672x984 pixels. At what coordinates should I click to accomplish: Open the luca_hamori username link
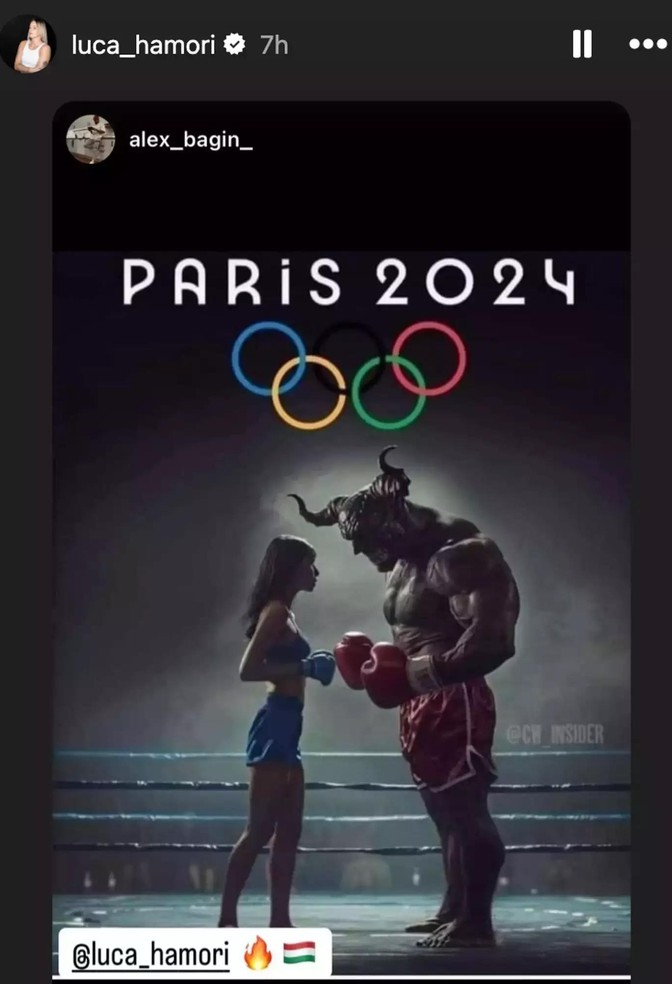(144, 44)
